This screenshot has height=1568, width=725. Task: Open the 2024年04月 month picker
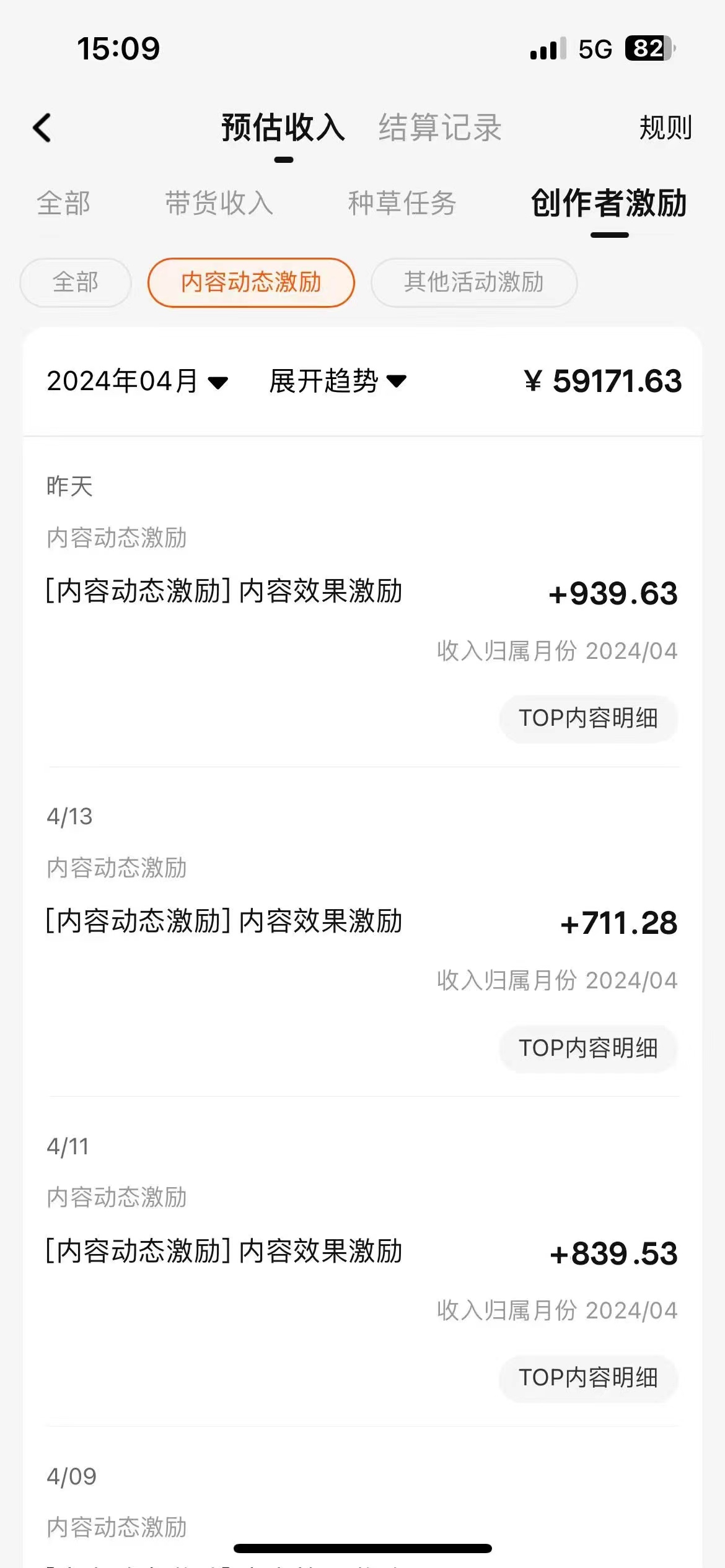pos(137,381)
